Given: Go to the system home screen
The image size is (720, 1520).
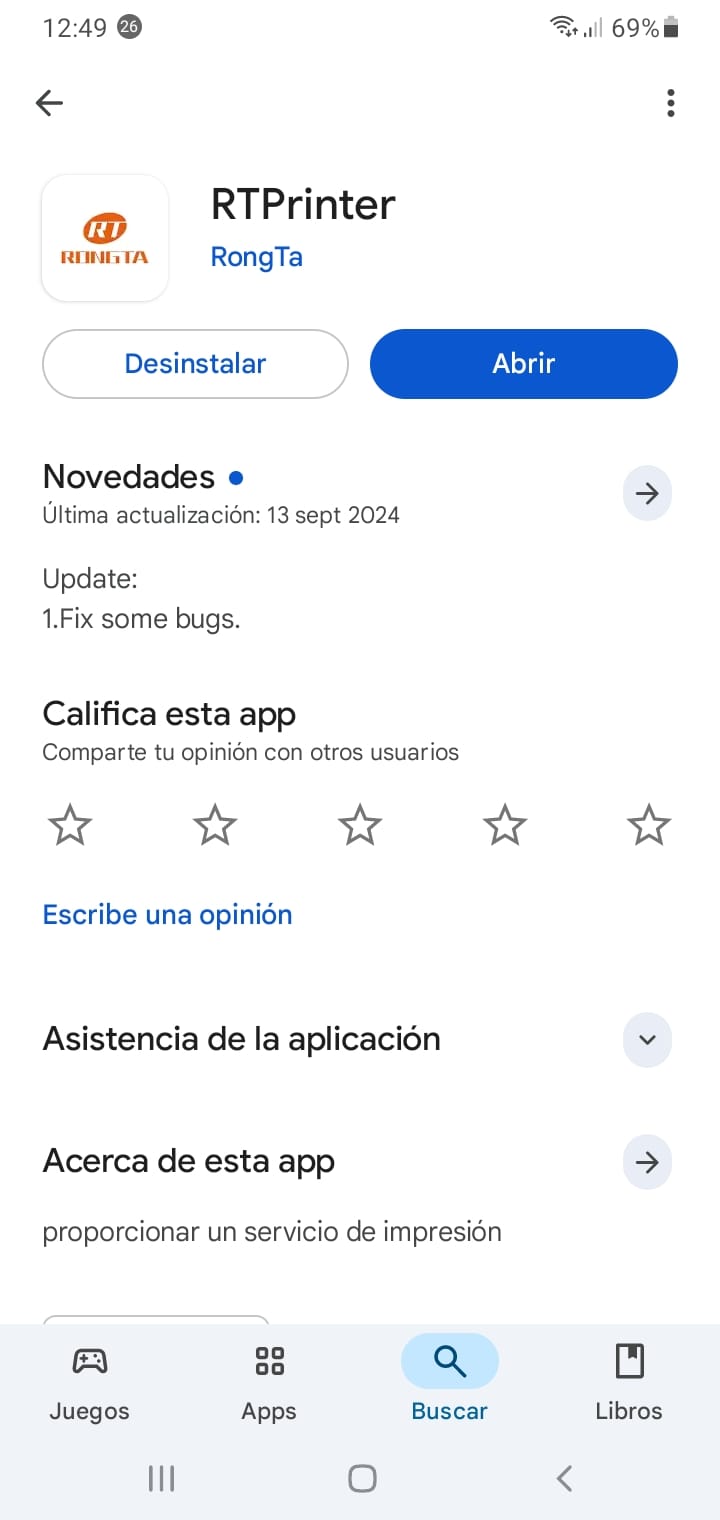Looking at the screenshot, I should pyautogui.click(x=362, y=1478).
